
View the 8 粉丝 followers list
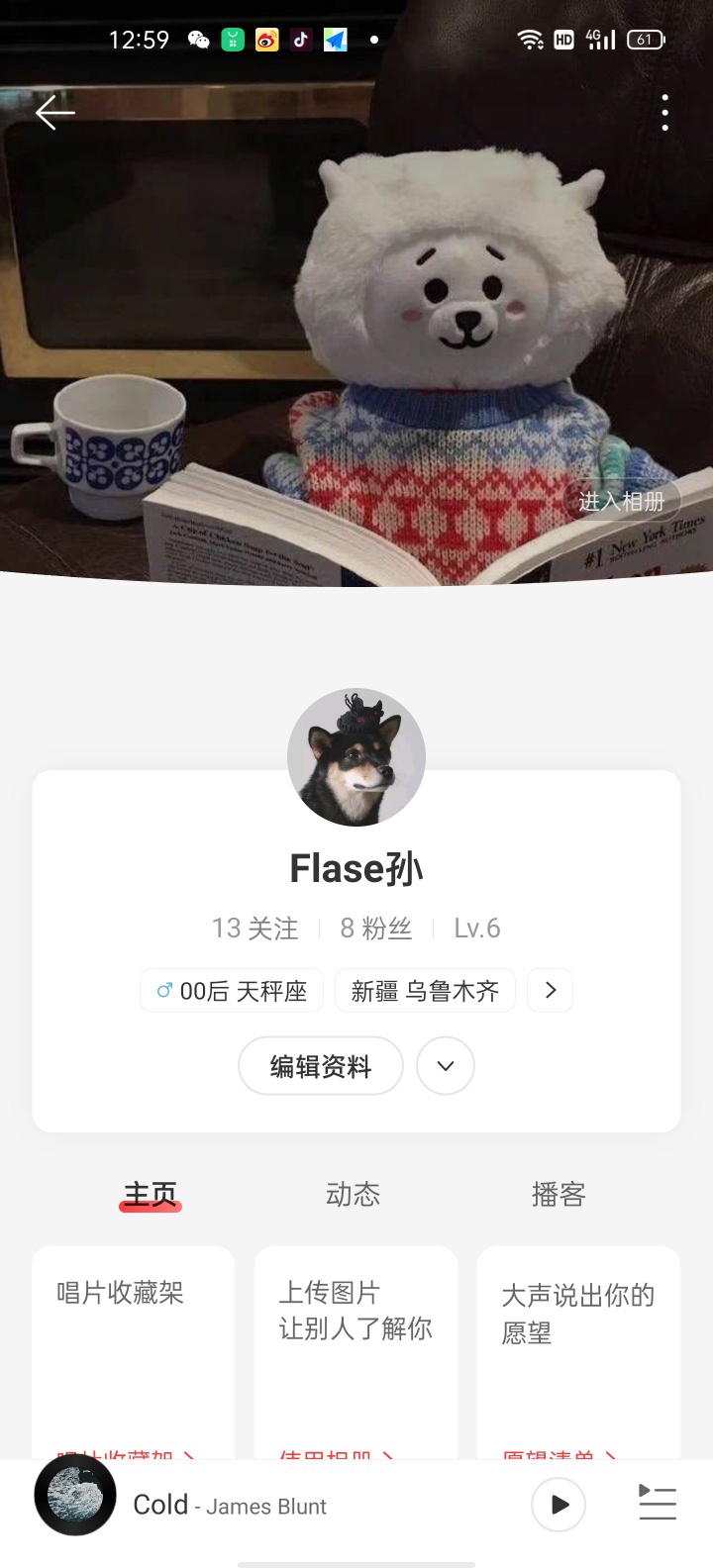click(x=375, y=929)
